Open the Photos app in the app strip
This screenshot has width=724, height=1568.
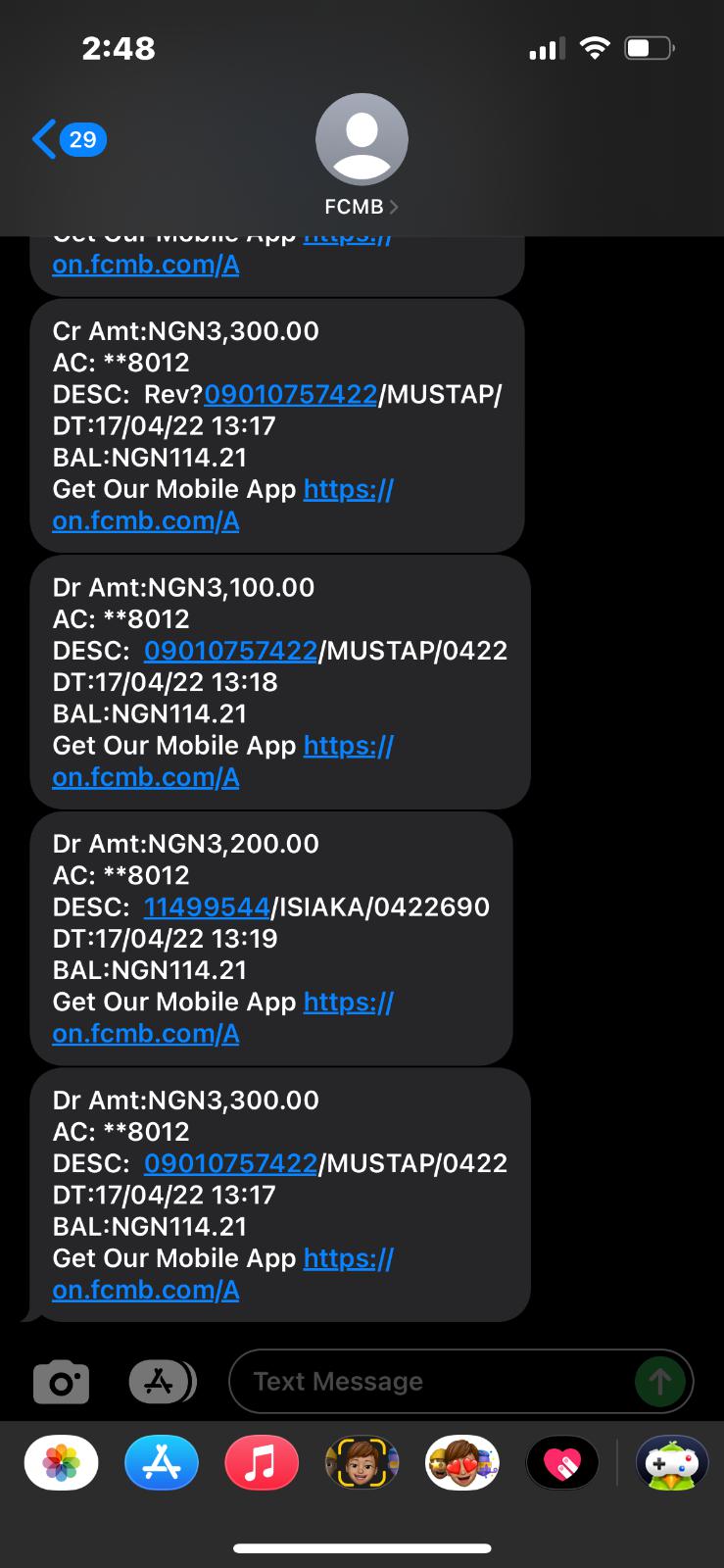(x=62, y=1463)
